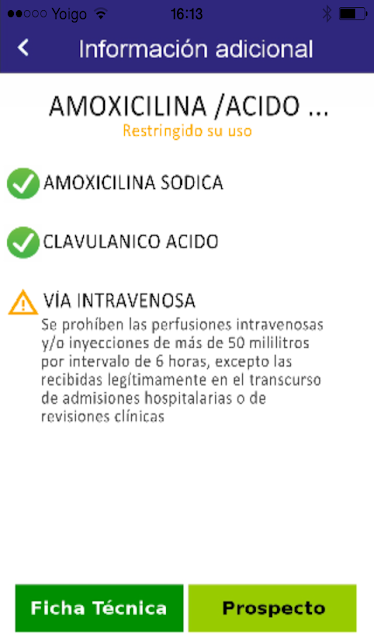Open the Ficha Técnica document

click(x=99, y=608)
